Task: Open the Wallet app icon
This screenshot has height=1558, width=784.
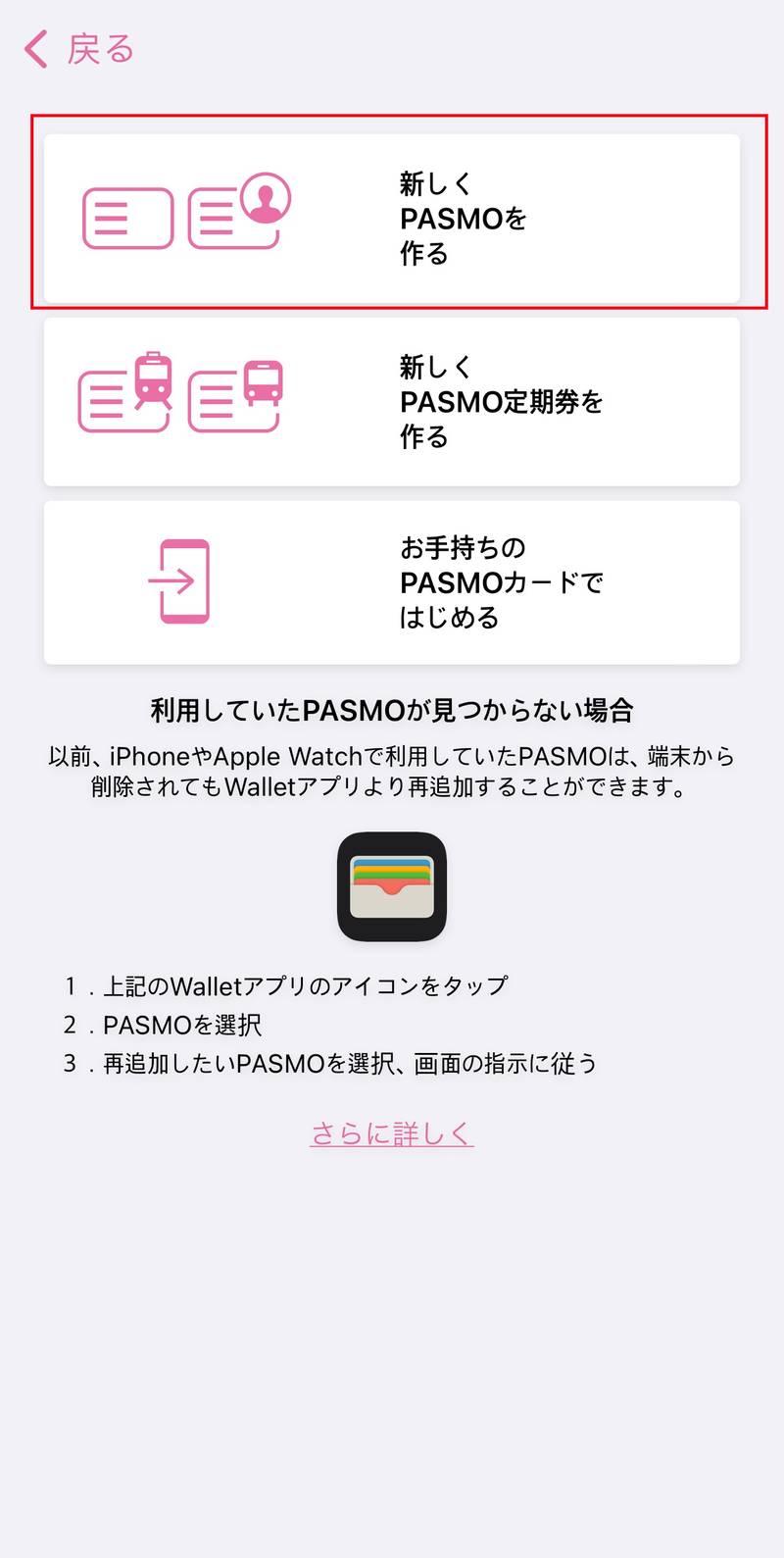Action: (x=392, y=886)
